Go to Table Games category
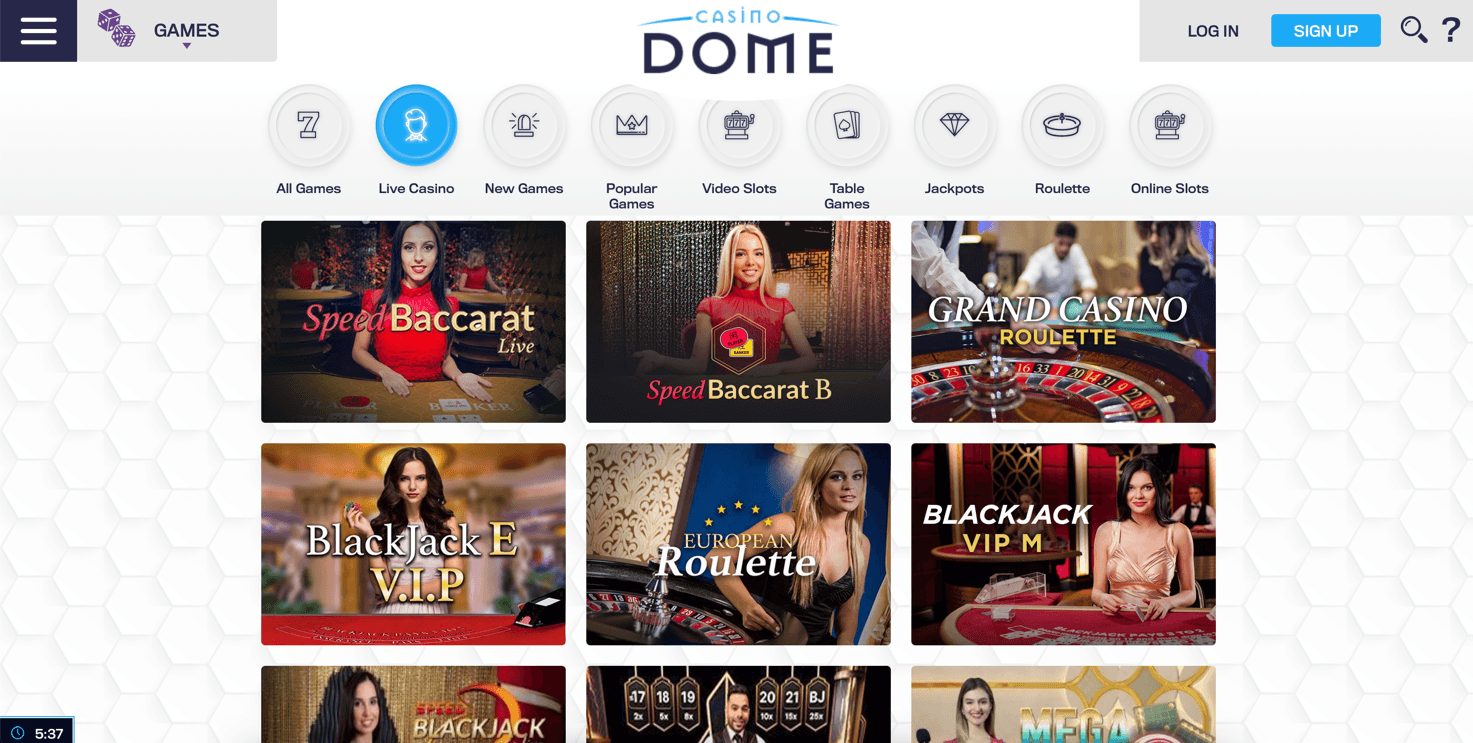The height and width of the screenshot is (743, 1473). coord(847,126)
